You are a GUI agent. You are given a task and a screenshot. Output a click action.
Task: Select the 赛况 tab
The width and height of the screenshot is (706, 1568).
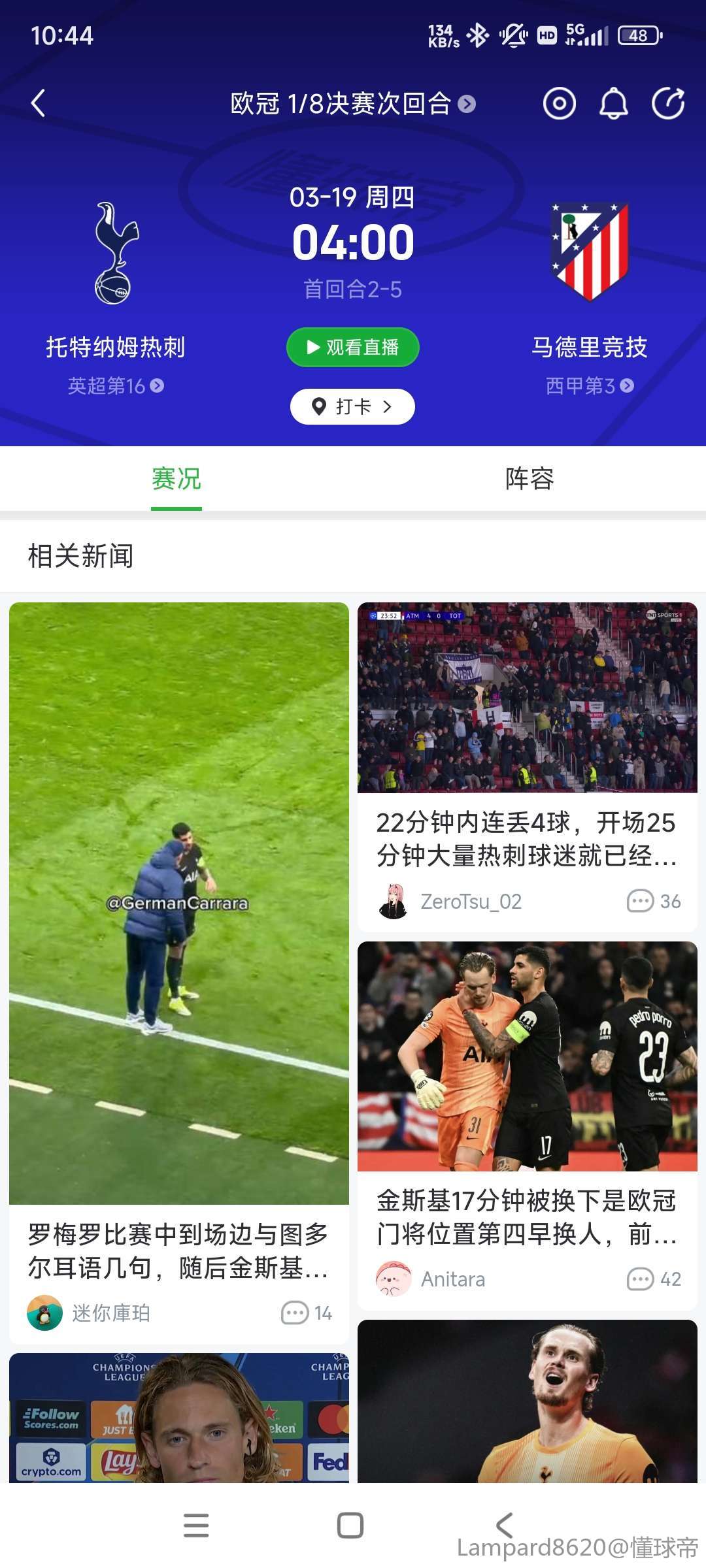(176, 479)
